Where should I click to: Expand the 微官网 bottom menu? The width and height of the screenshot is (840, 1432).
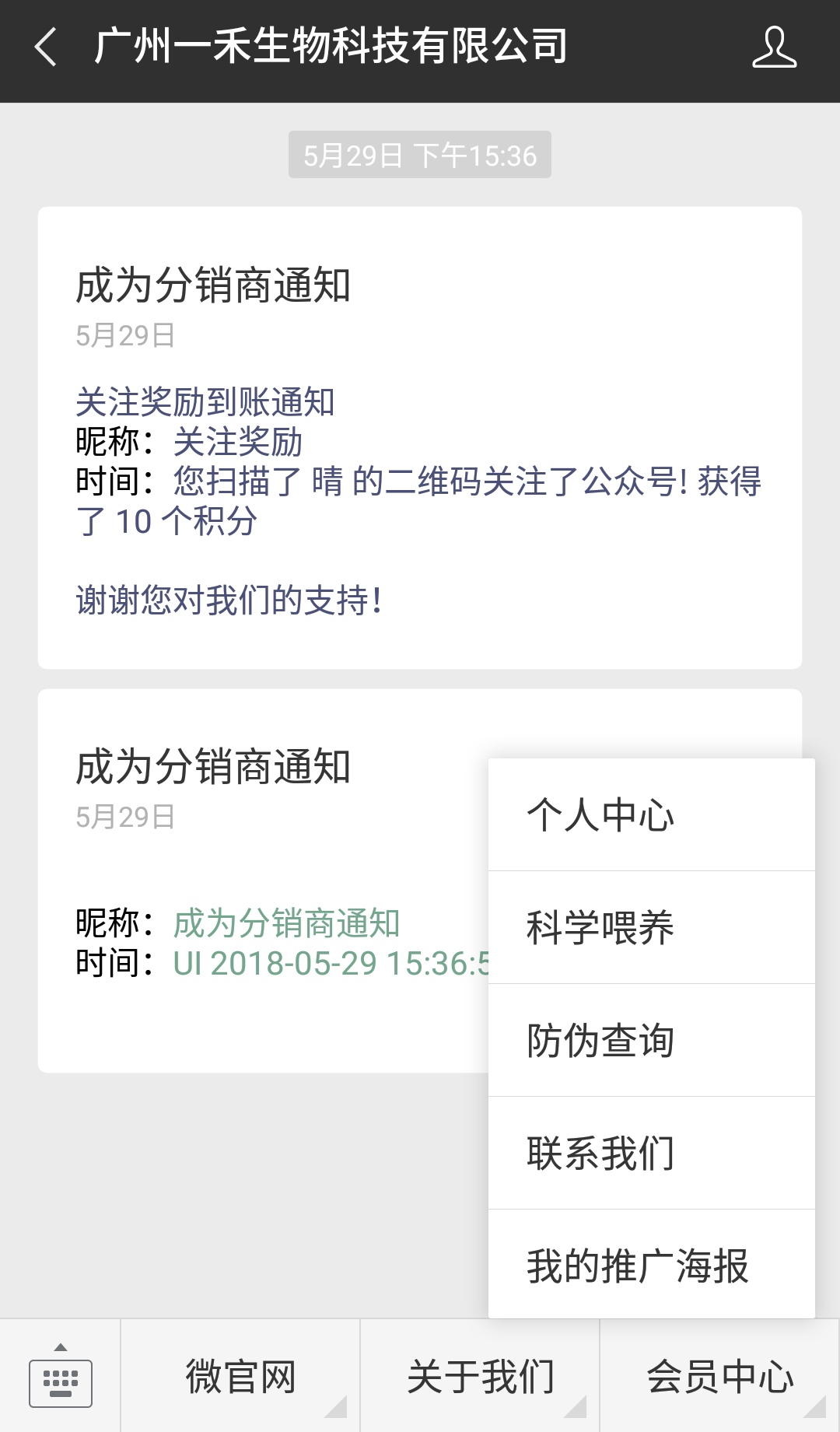coord(240,1375)
